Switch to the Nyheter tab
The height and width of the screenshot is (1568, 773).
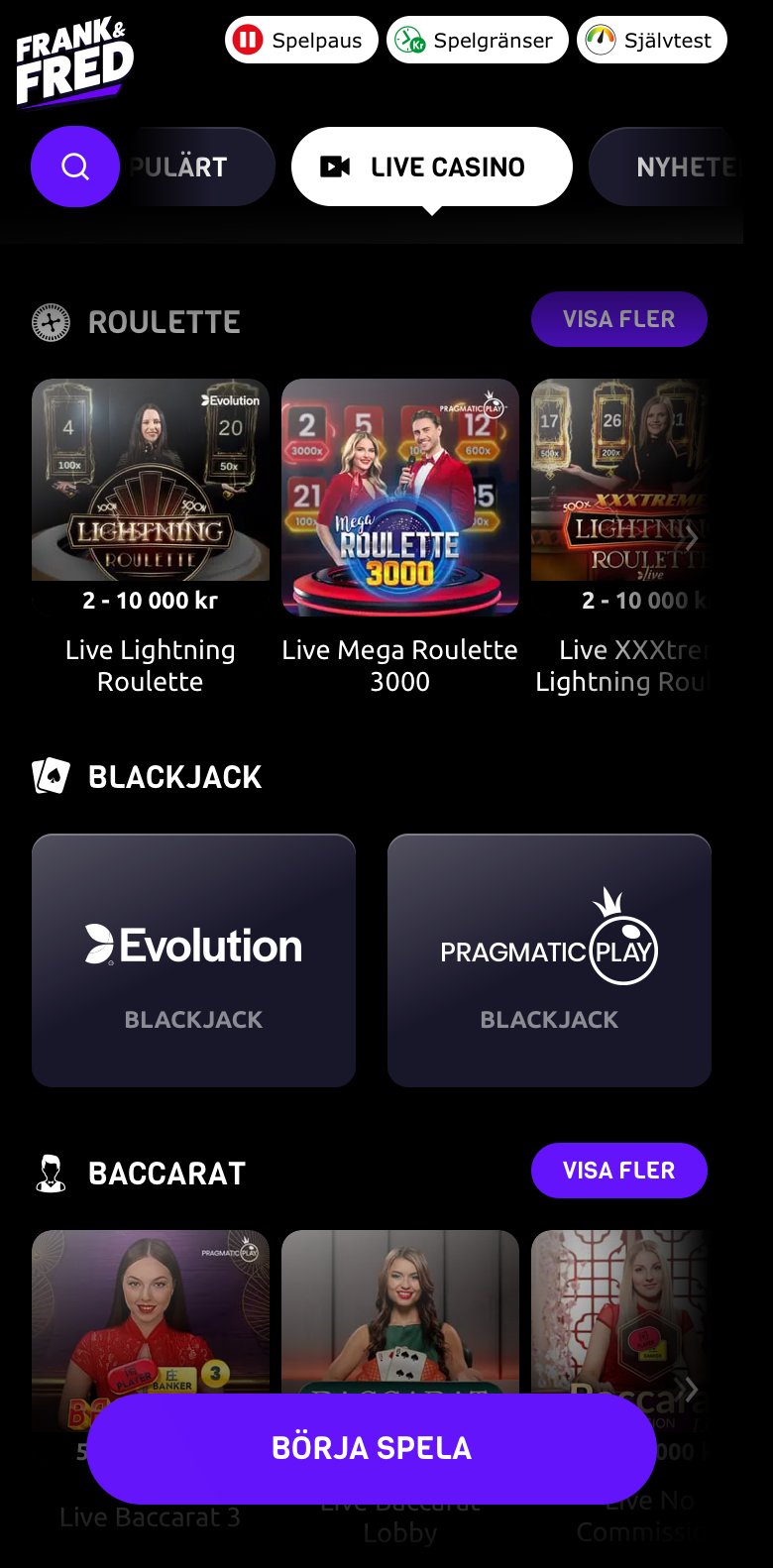(666, 167)
